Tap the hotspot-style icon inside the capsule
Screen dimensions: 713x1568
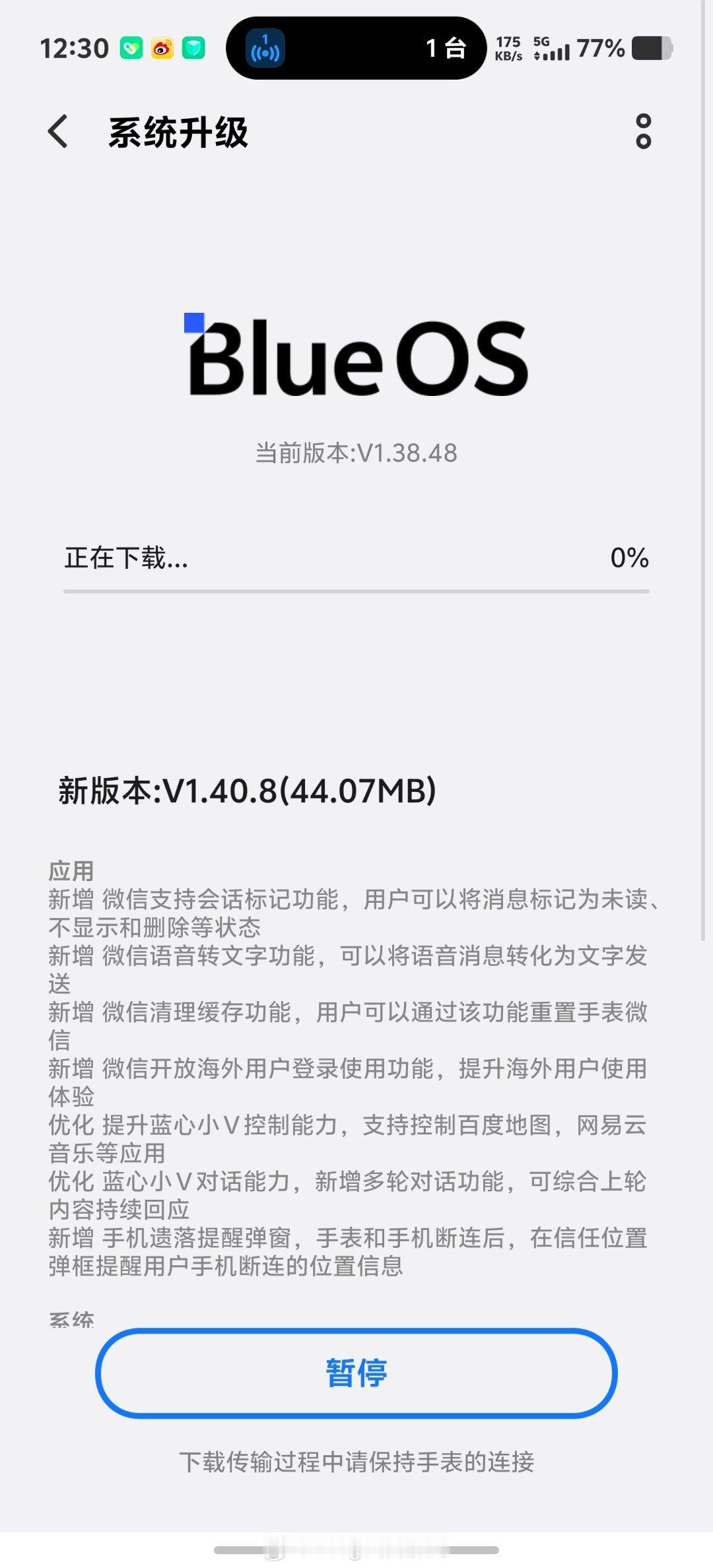tap(263, 48)
